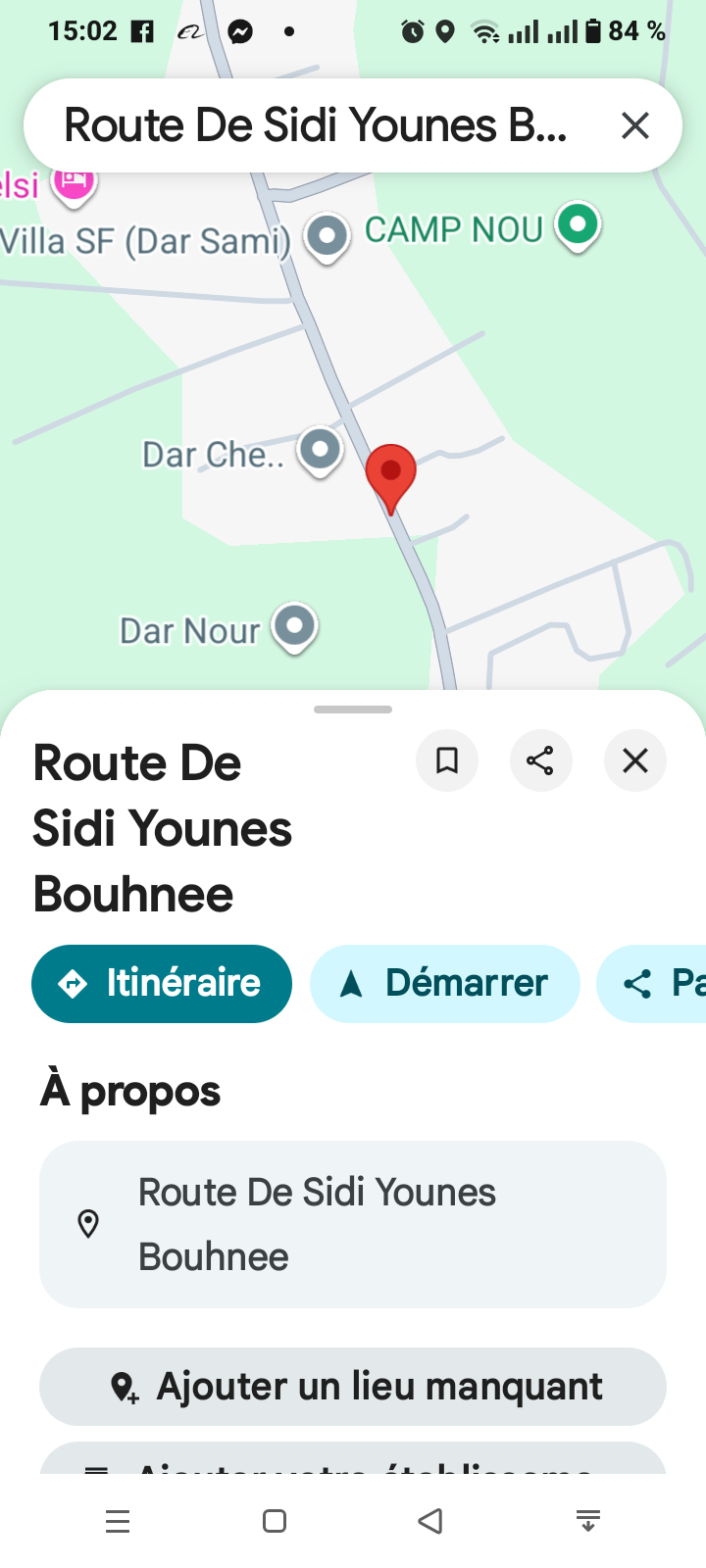Viewport: 706px width, 1568px height.
Task: Get directions with the Itinéraire button
Action: (x=162, y=983)
